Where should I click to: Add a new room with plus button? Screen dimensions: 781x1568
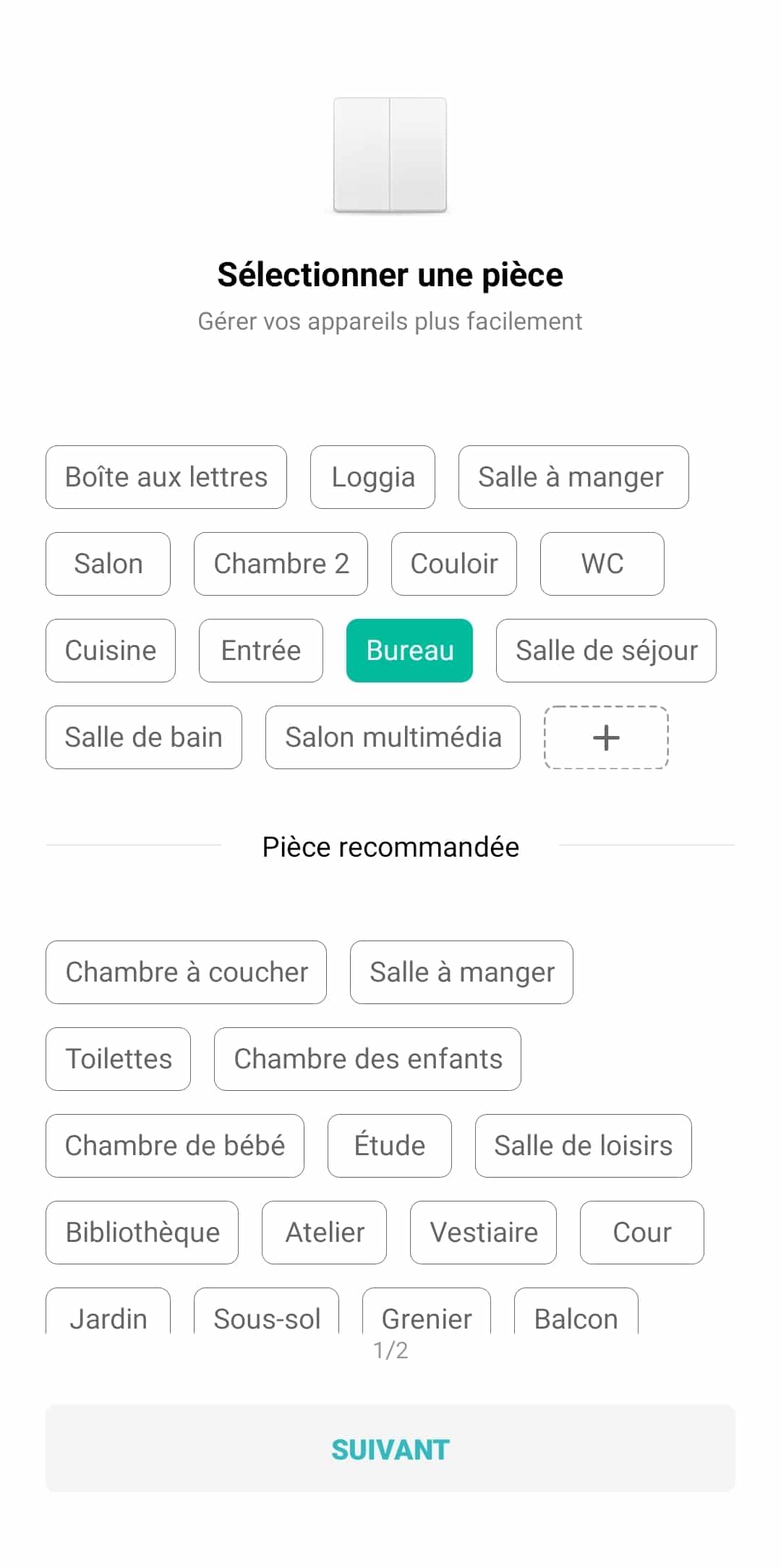(x=606, y=737)
